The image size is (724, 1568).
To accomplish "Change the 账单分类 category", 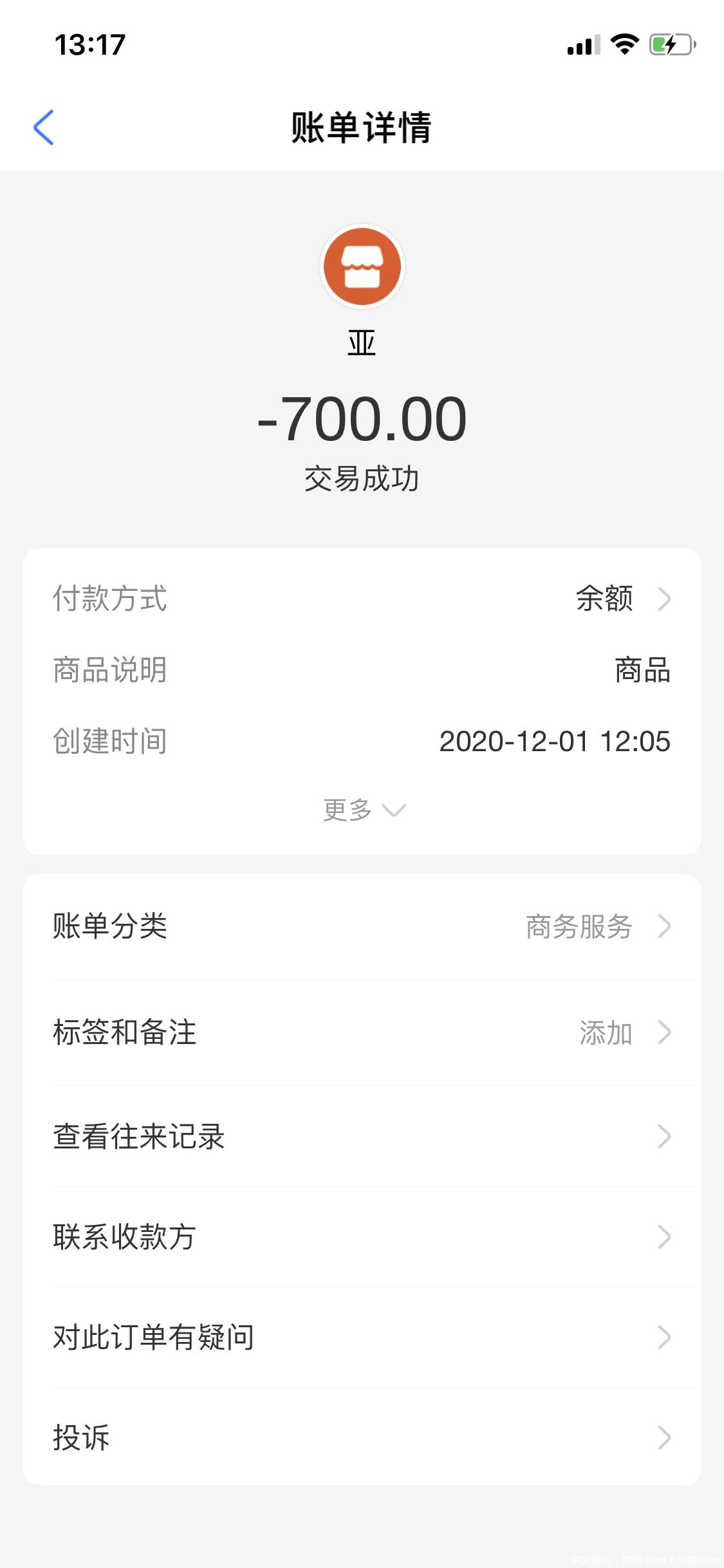I will coord(362,927).
